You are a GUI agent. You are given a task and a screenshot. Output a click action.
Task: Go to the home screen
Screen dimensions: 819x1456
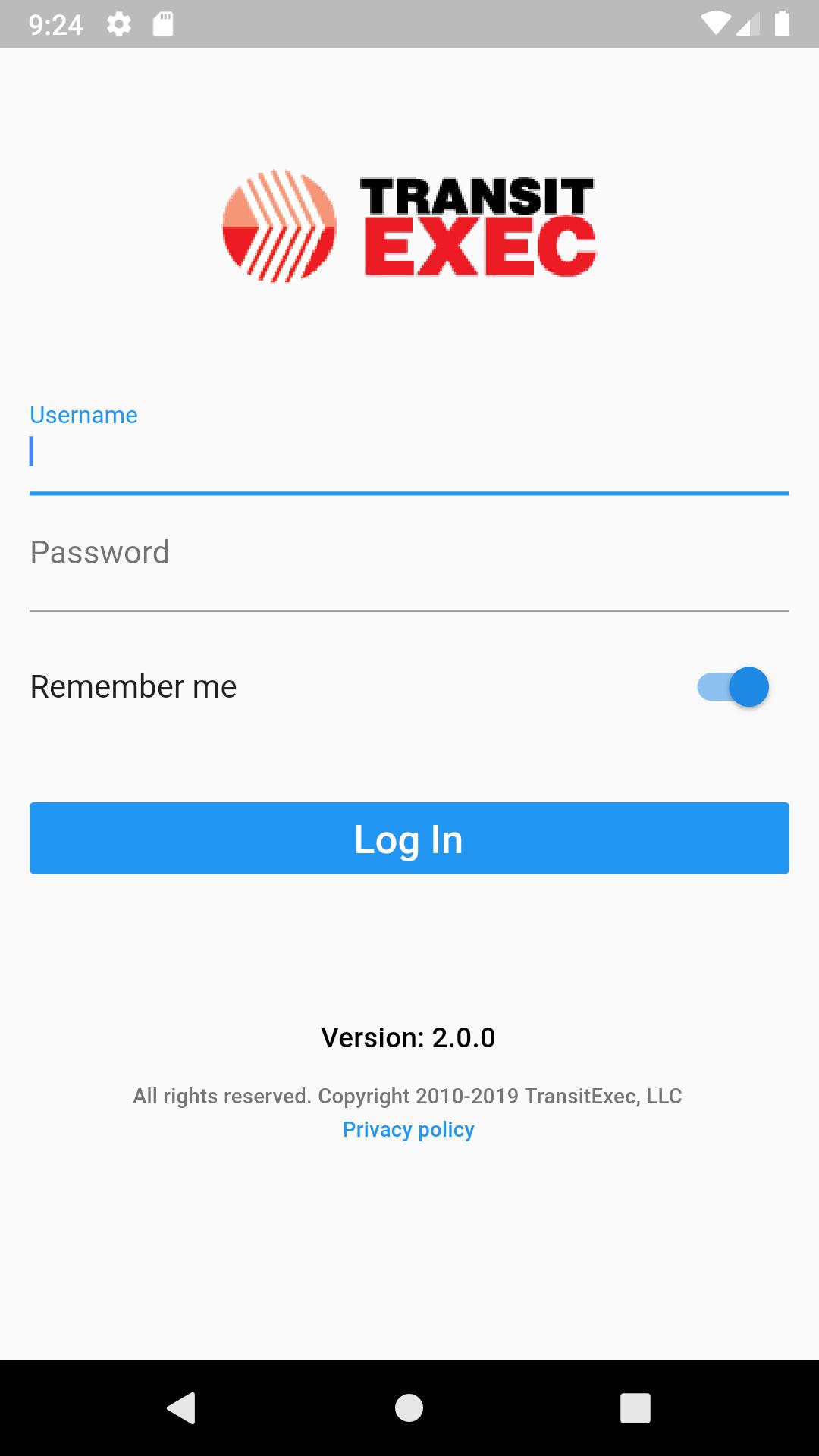pyautogui.click(x=409, y=1408)
